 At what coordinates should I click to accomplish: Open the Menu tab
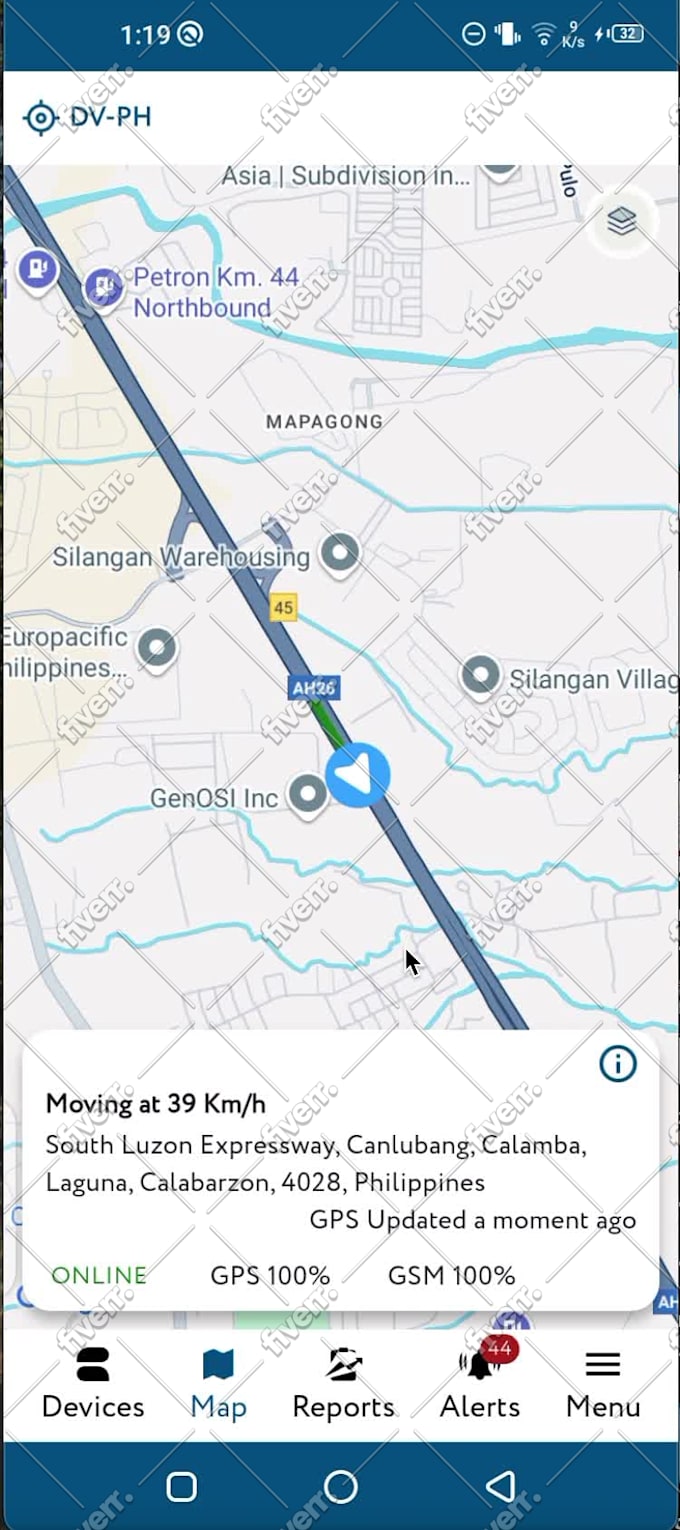pos(602,1385)
